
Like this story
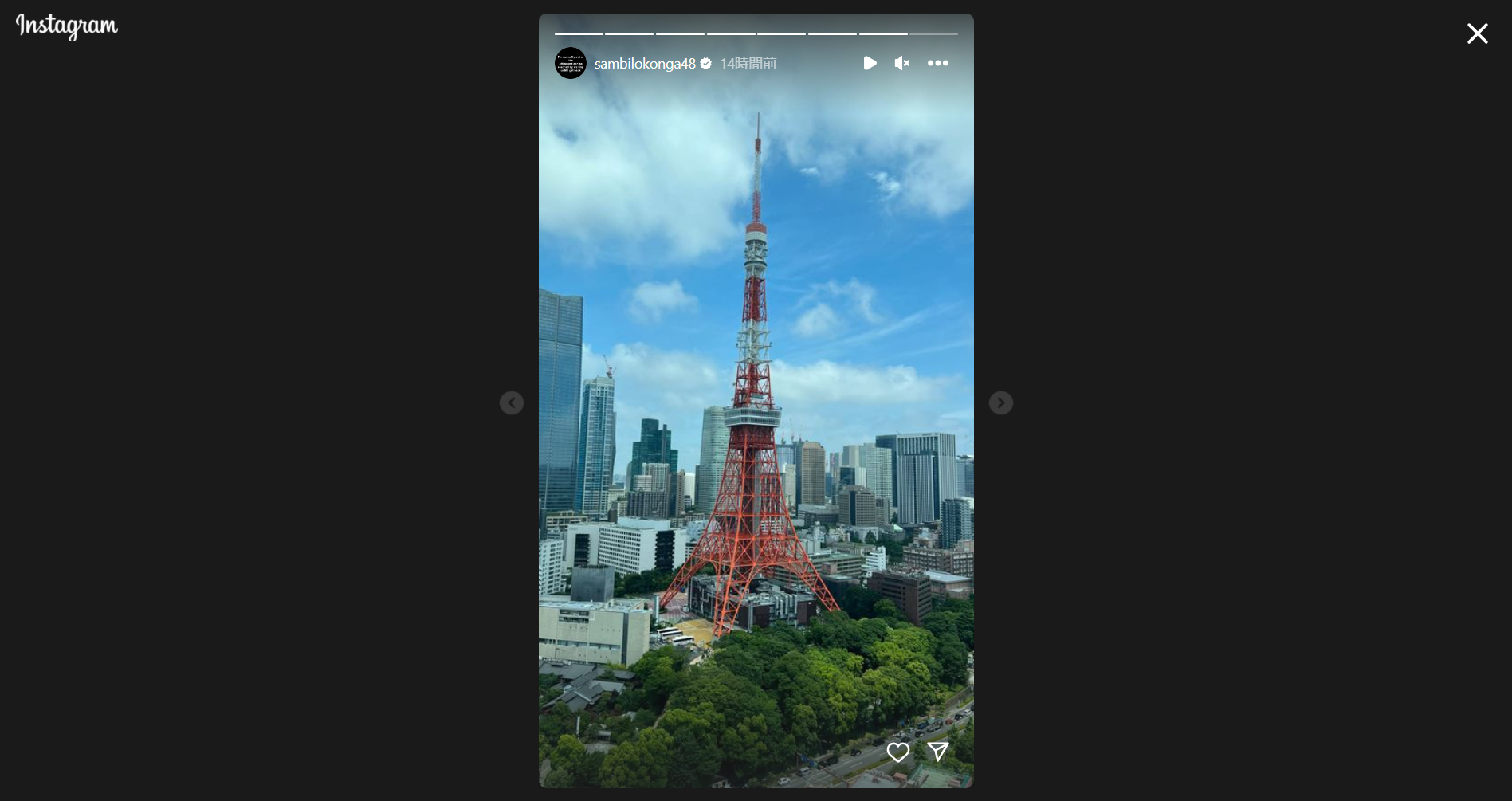(898, 752)
